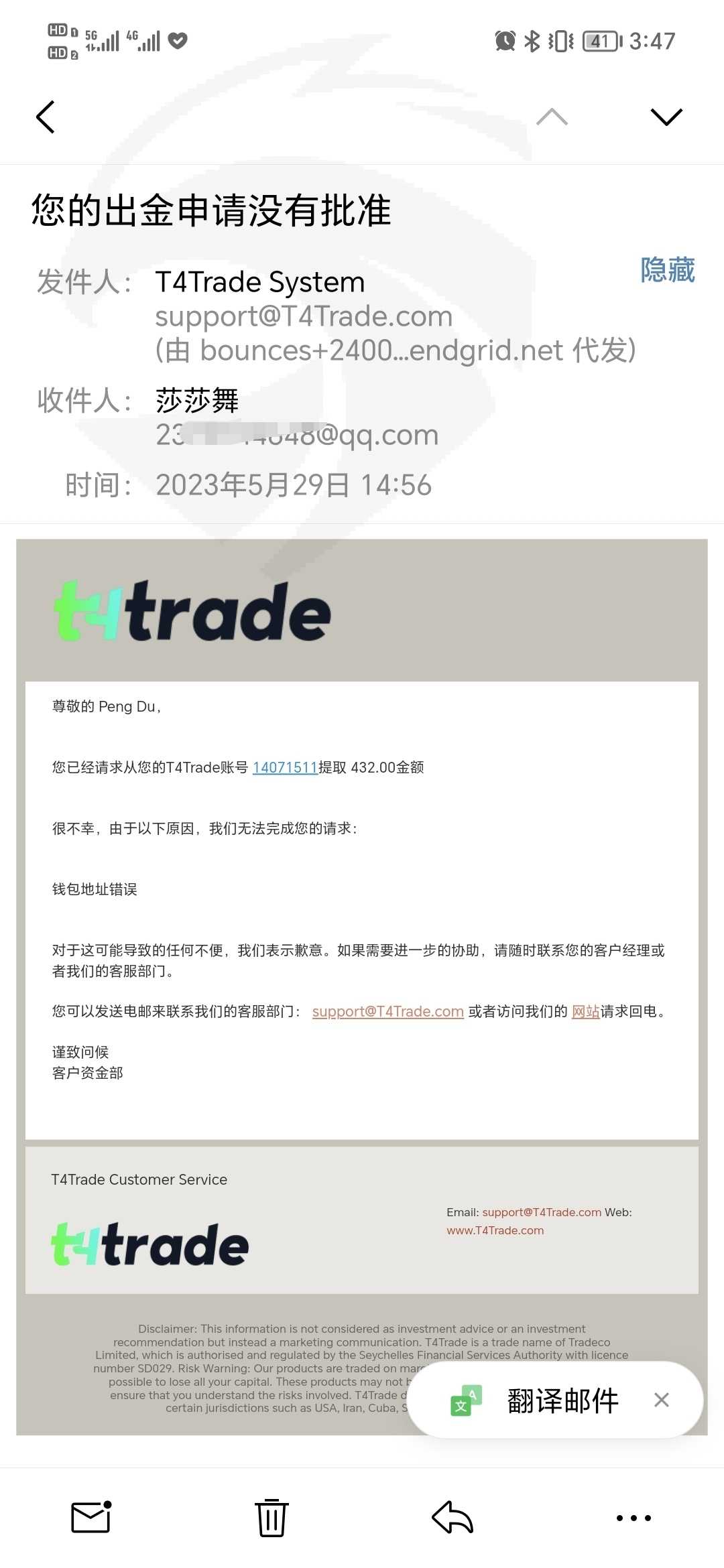Tap support@T4Trade.com link in email body
This screenshot has height=1568, width=724.
click(388, 1011)
